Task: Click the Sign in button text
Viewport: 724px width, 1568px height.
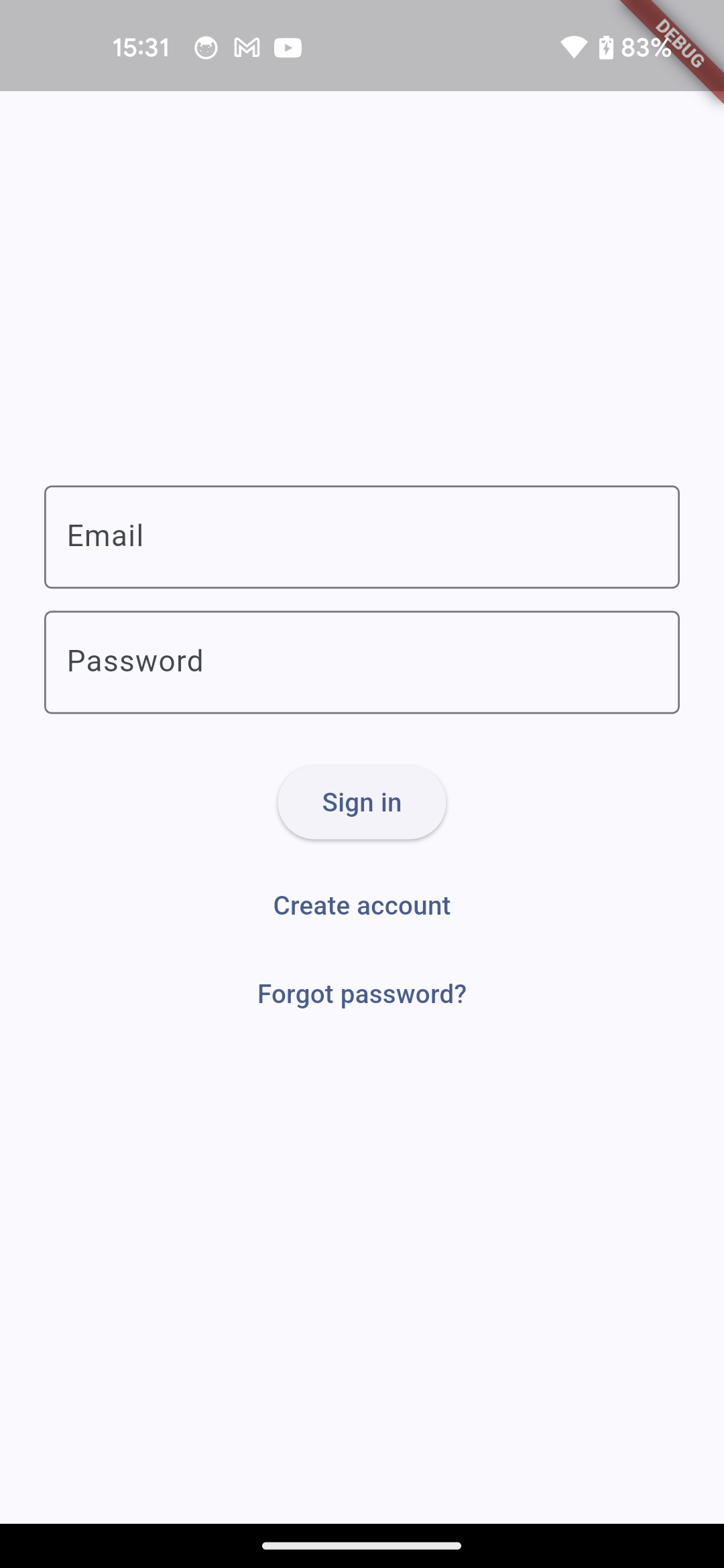Action: click(x=361, y=801)
